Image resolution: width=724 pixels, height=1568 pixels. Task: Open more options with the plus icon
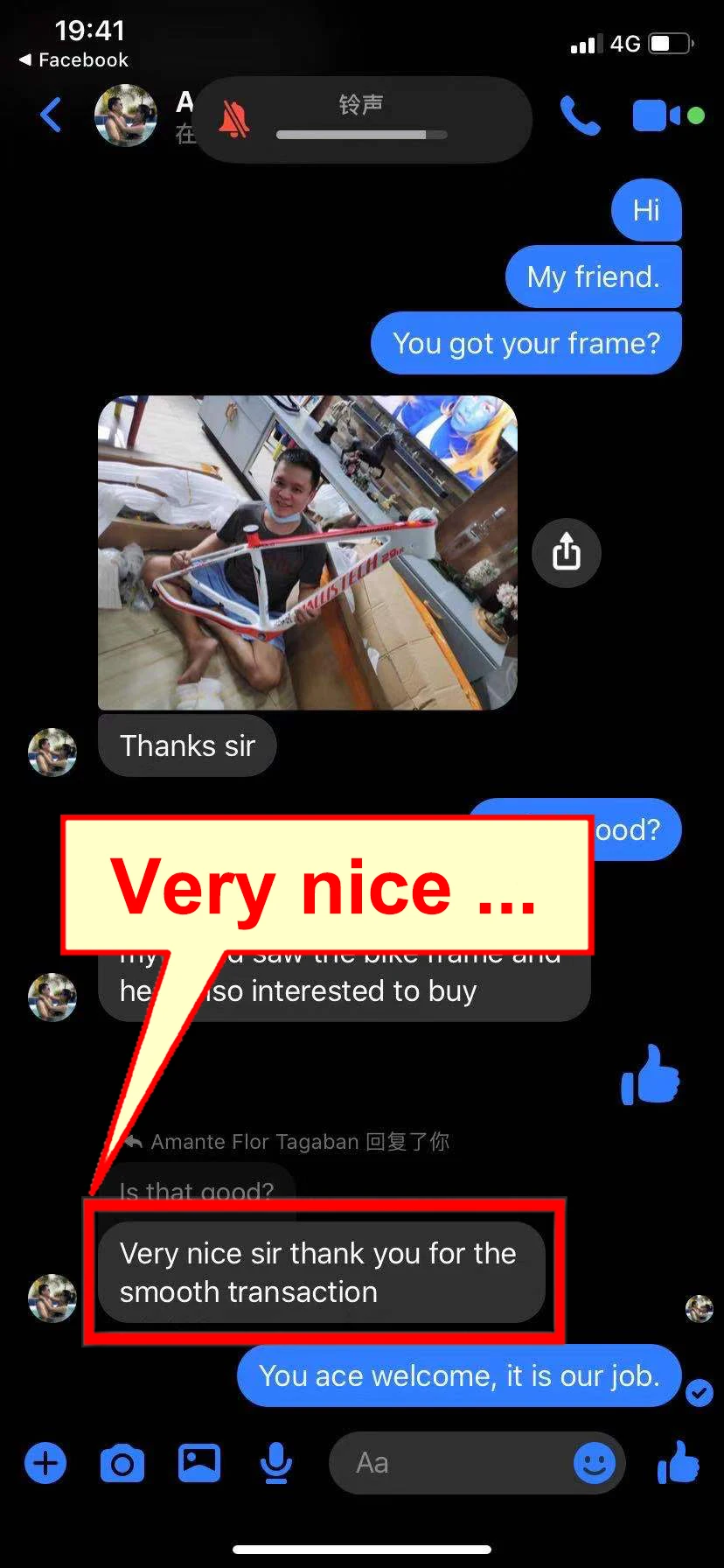[45, 1463]
